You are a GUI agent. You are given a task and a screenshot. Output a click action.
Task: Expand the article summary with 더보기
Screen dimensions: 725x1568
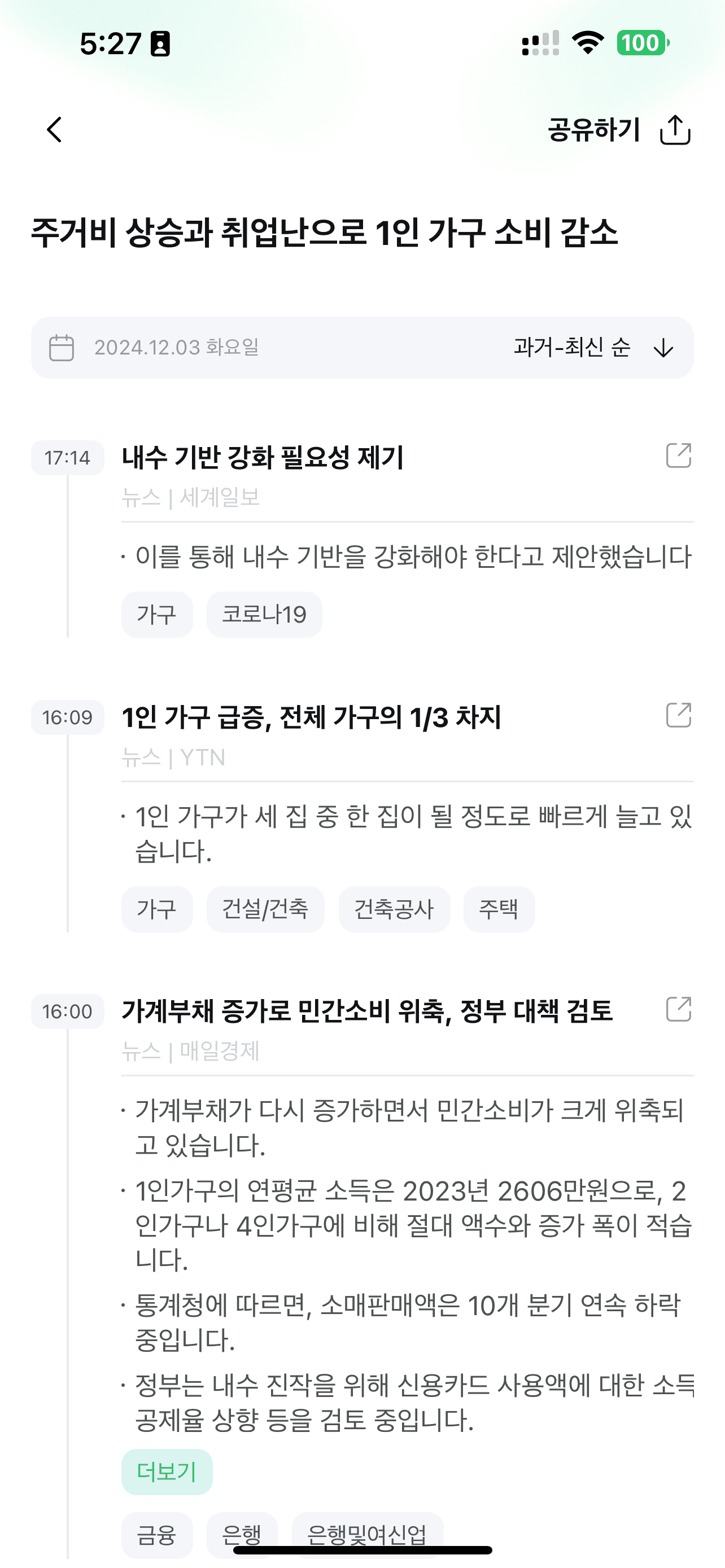coord(167,1472)
